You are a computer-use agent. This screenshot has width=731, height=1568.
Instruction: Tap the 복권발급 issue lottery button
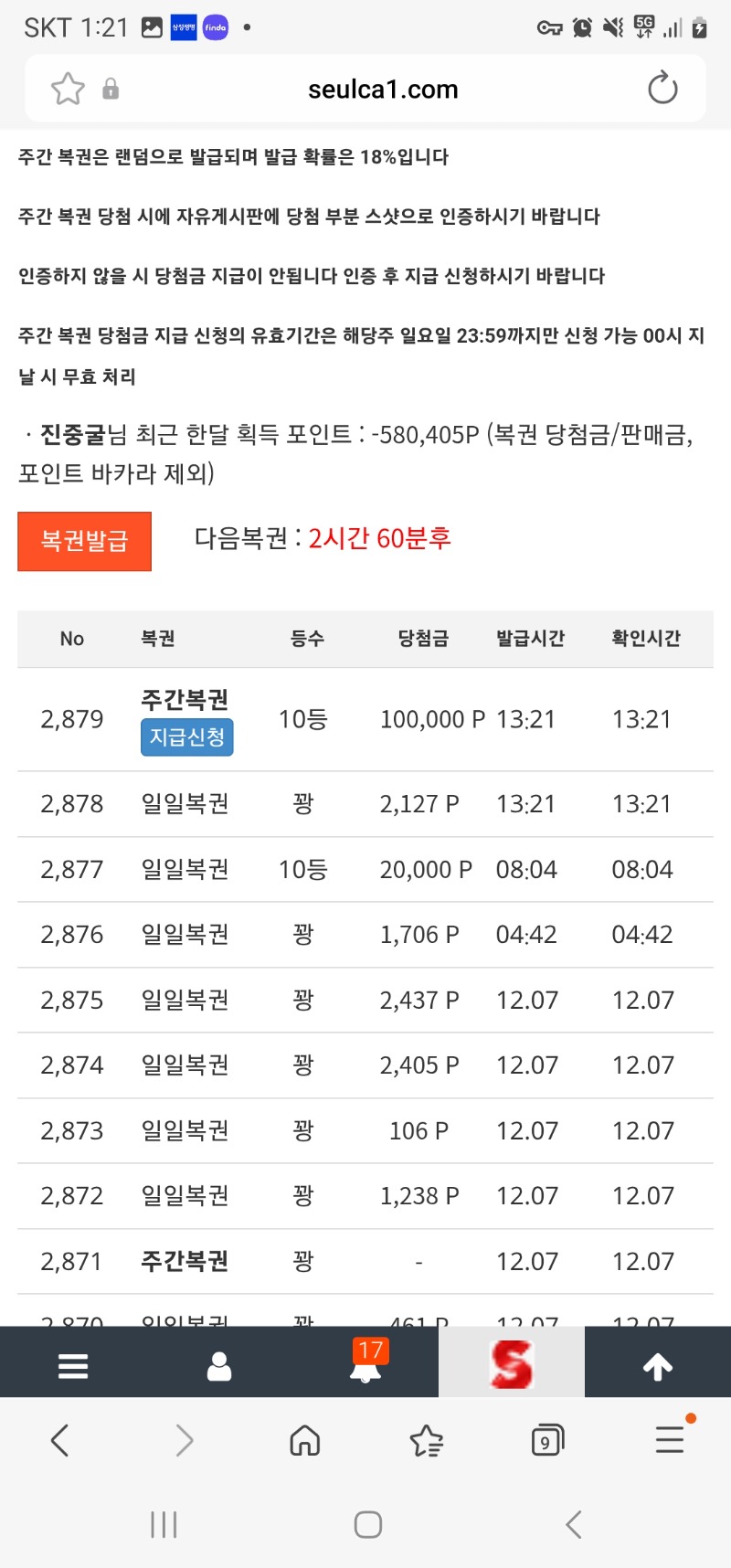(x=84, y=541)
